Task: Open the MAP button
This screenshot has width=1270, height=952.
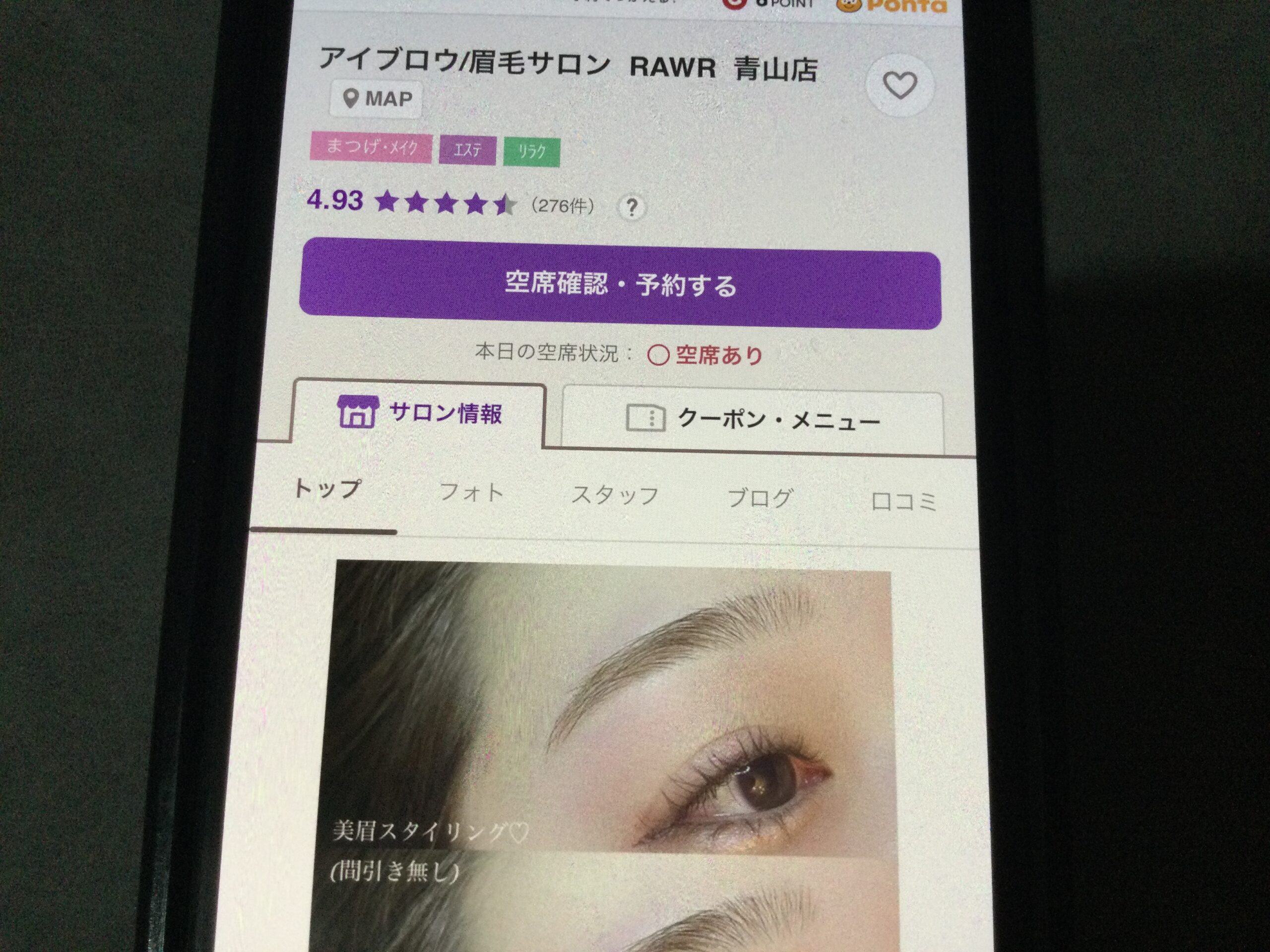Action: [x=377, y=99]
